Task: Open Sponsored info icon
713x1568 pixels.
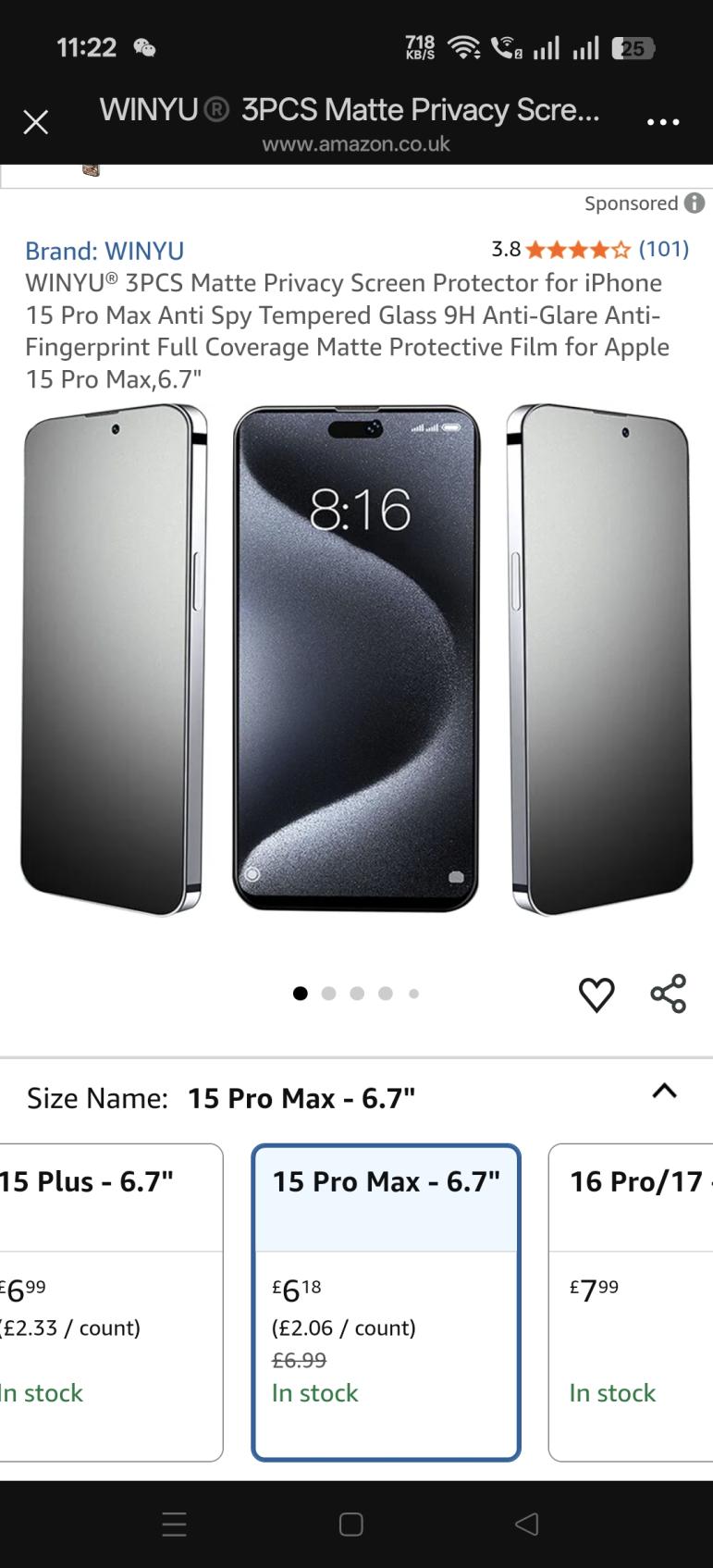Action: 695,204
